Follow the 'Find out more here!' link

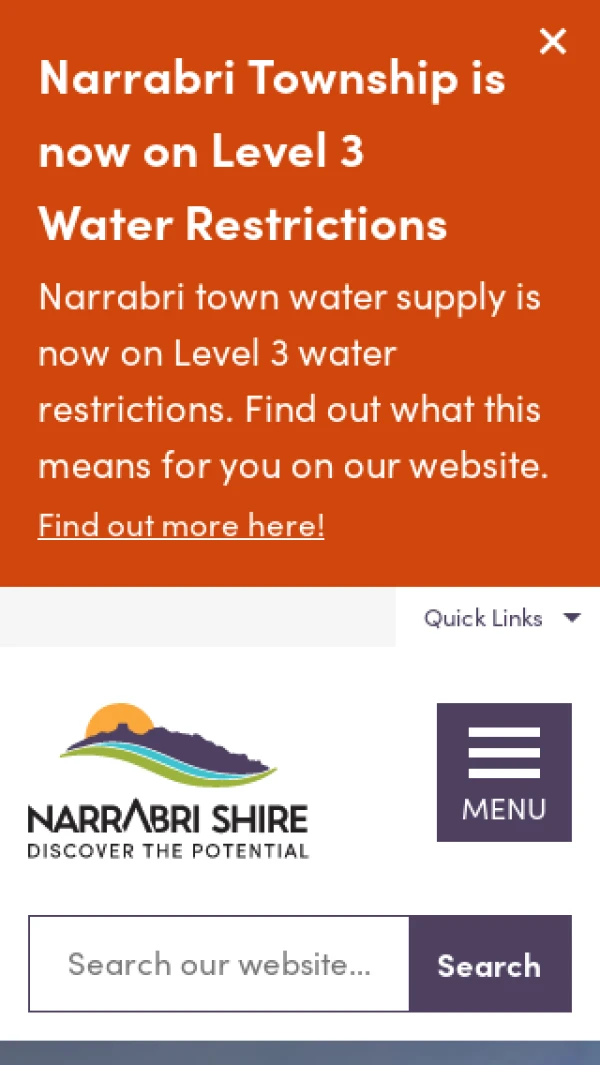point(181,525)
